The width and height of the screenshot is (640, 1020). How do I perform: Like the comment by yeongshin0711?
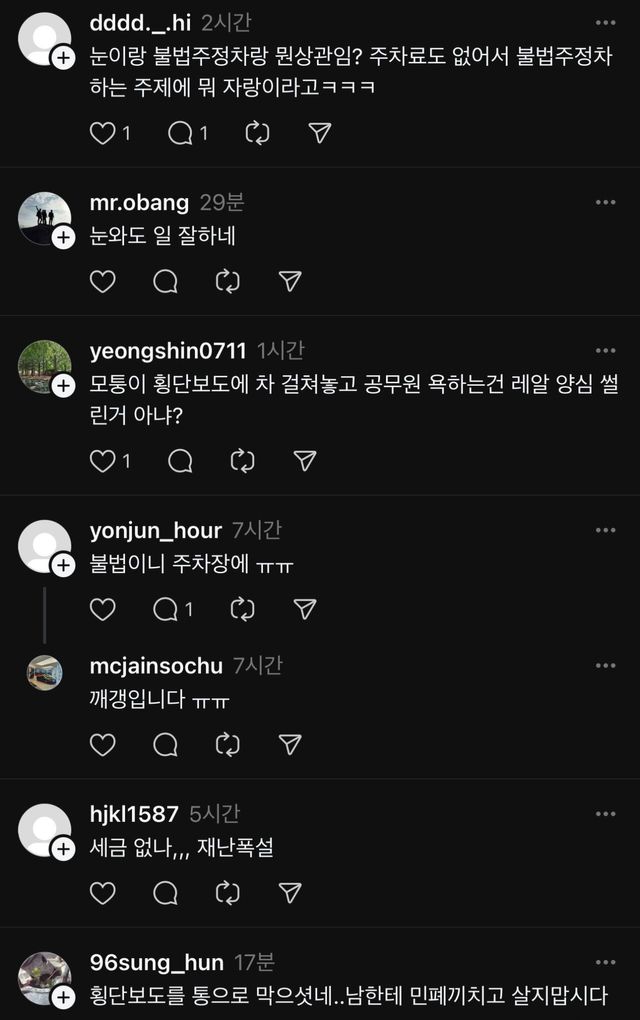coord(103,461)
